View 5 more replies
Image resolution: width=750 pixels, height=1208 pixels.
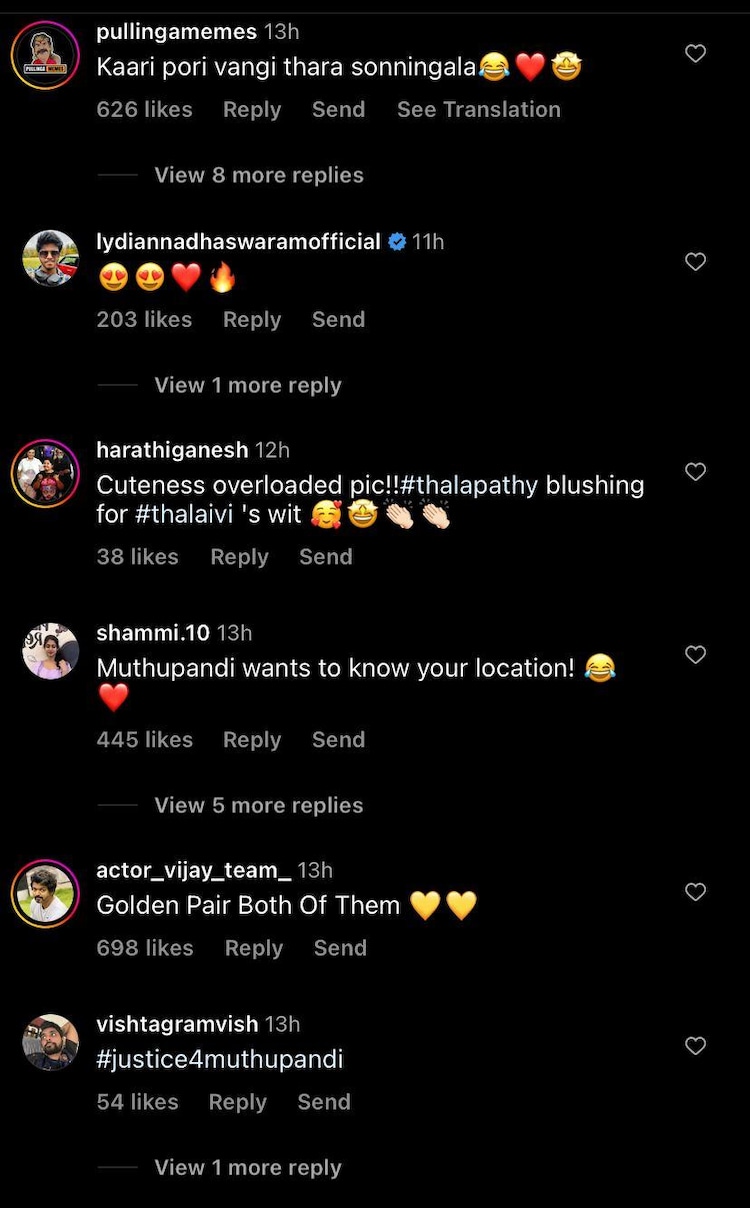258,806
